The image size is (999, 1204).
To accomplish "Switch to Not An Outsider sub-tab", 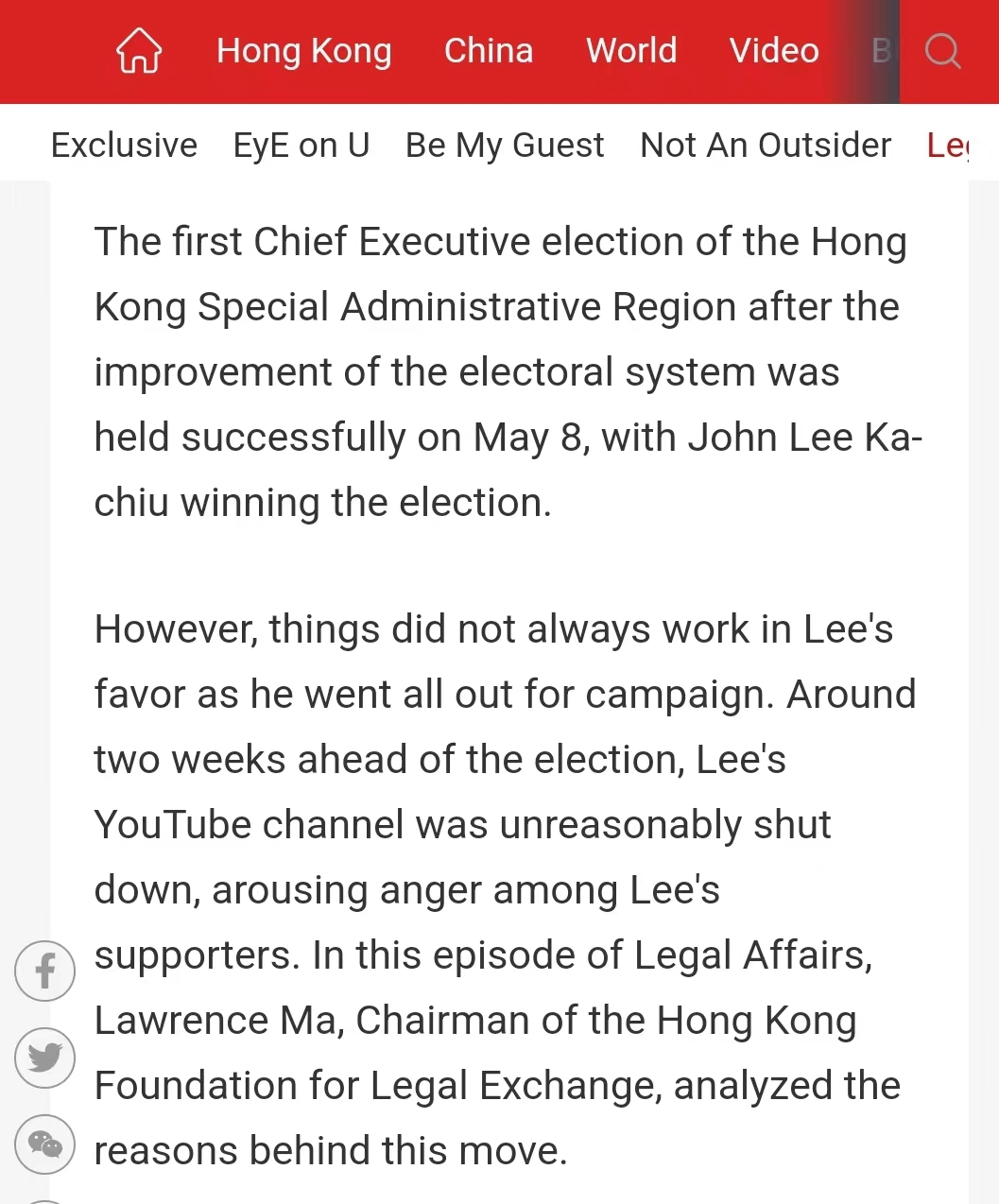I will tap(766, 146).
